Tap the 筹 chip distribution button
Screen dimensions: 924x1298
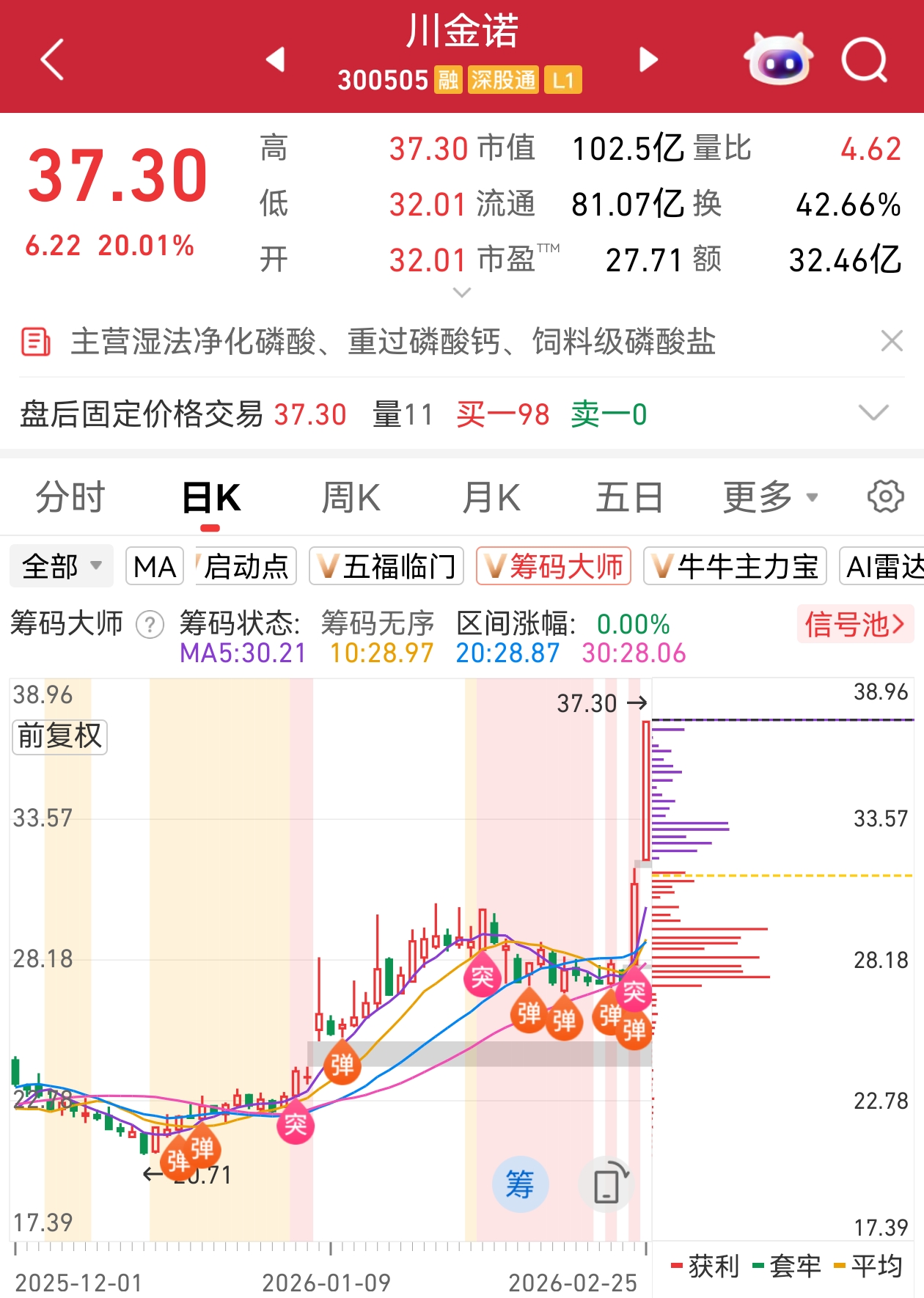(520, 1184)
